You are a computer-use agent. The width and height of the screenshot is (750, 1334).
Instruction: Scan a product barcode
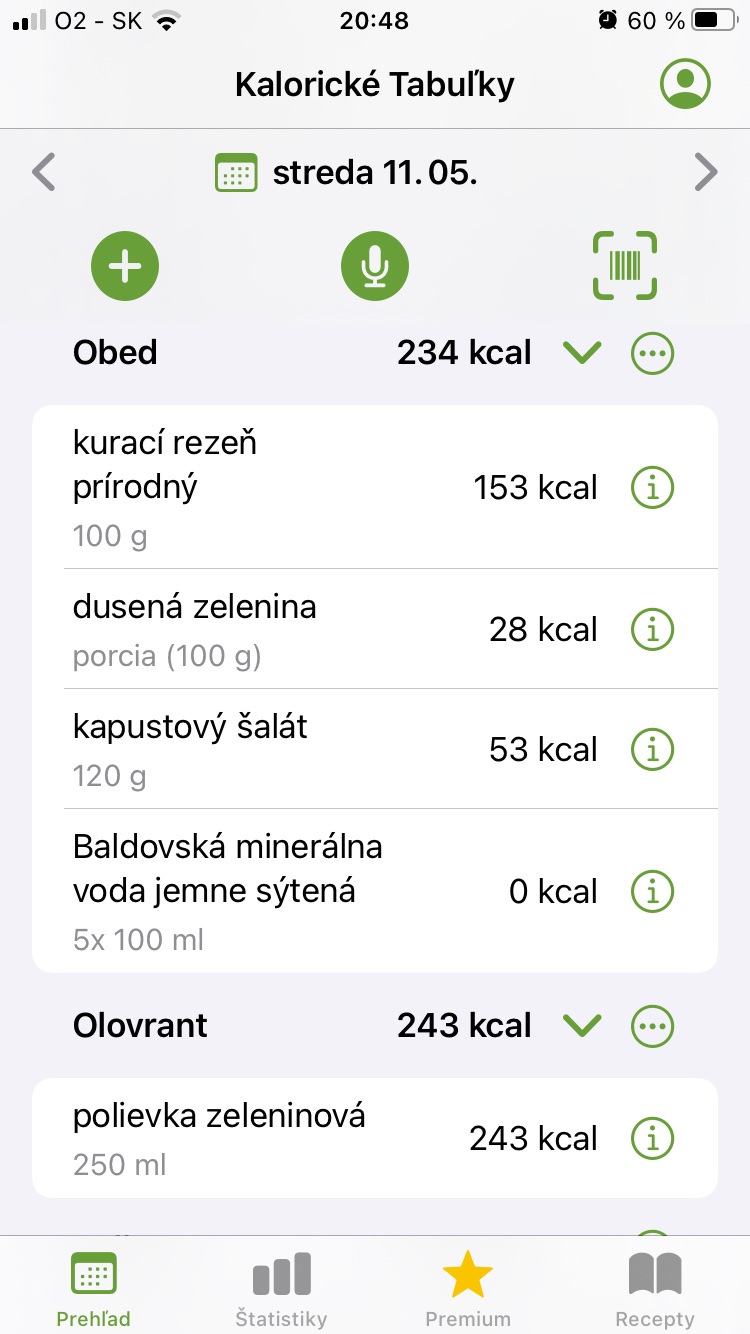(625, 266)
